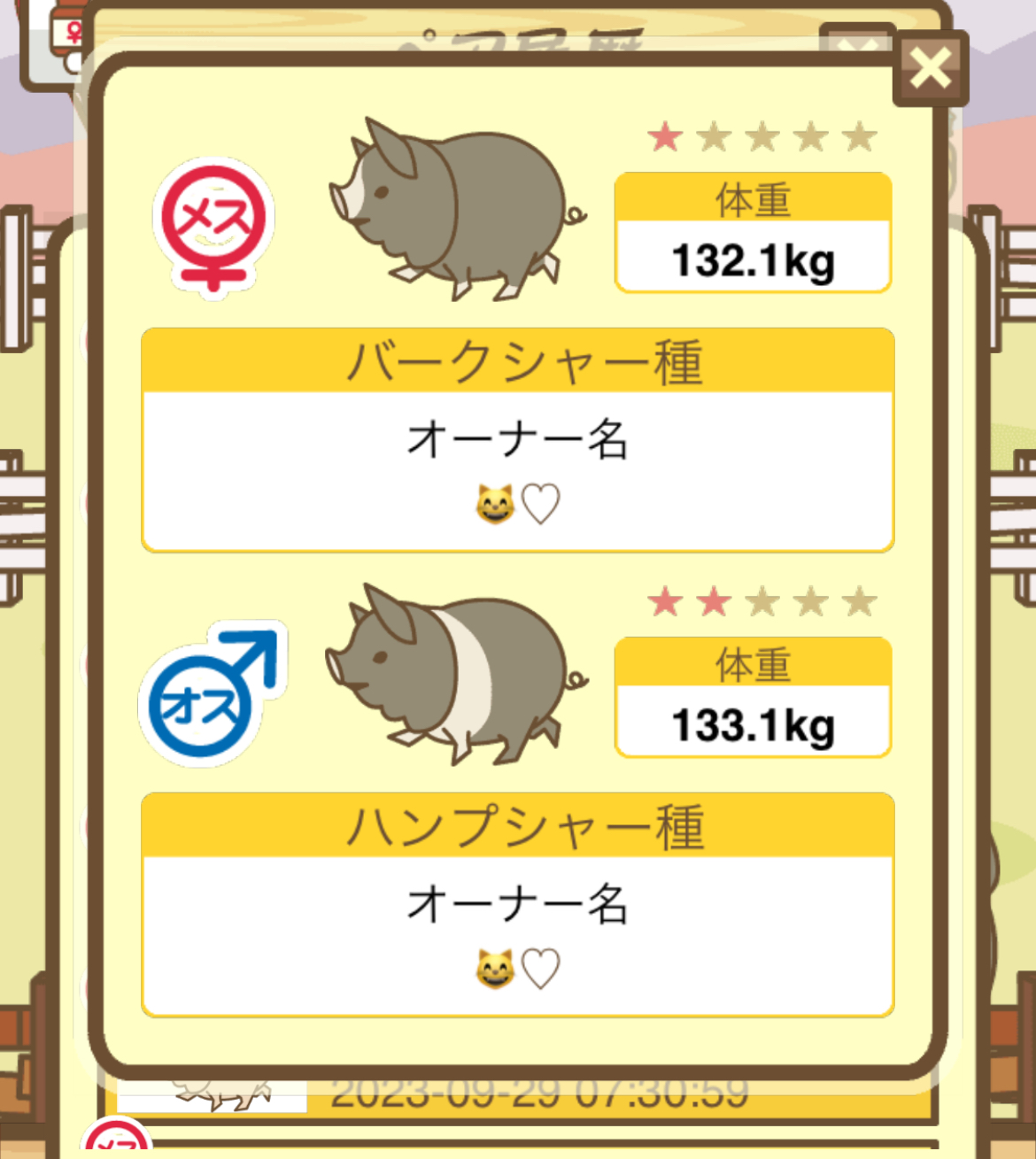Close the pig pair details popup
1036x1159 pixels.
pos(930,68)
